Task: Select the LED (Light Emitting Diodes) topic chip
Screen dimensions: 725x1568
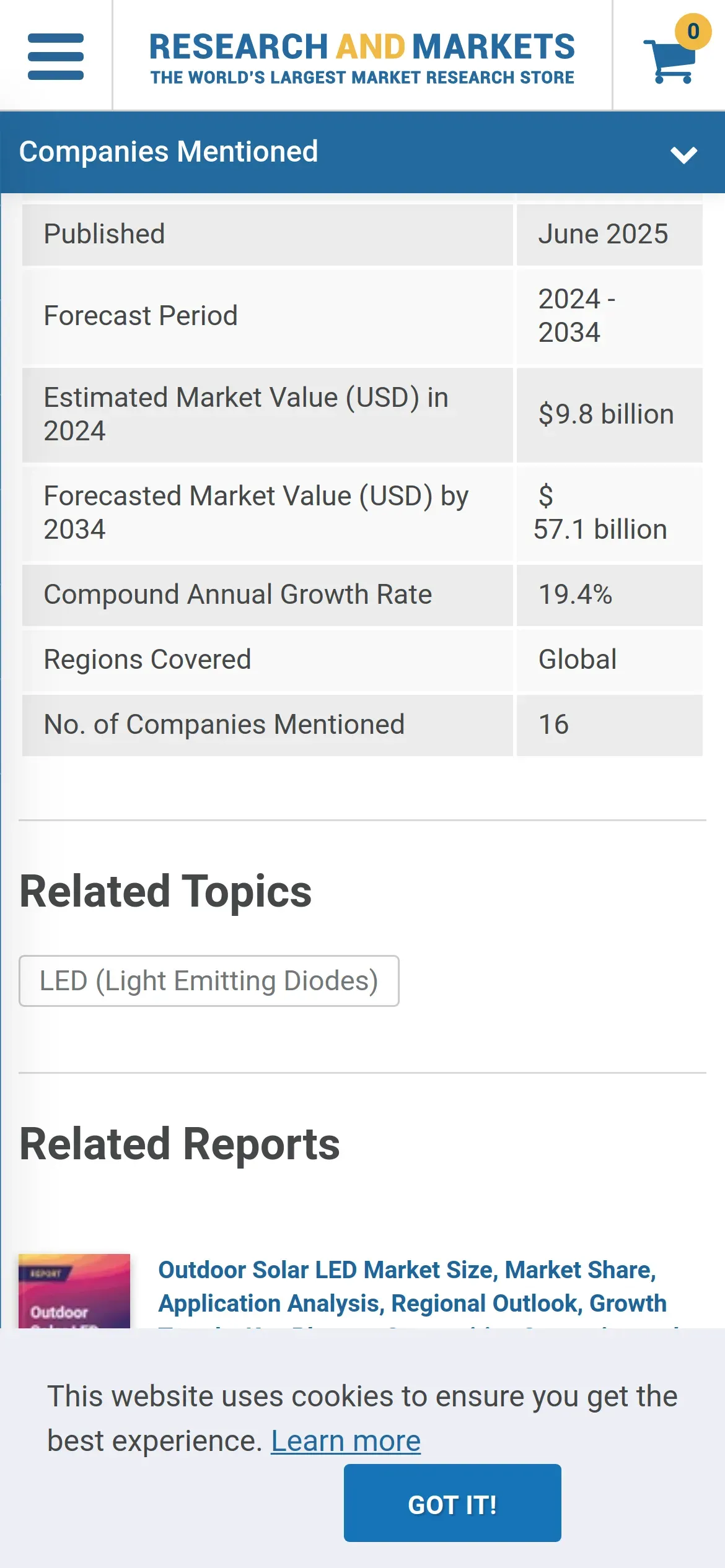Action: coord(209,981)
